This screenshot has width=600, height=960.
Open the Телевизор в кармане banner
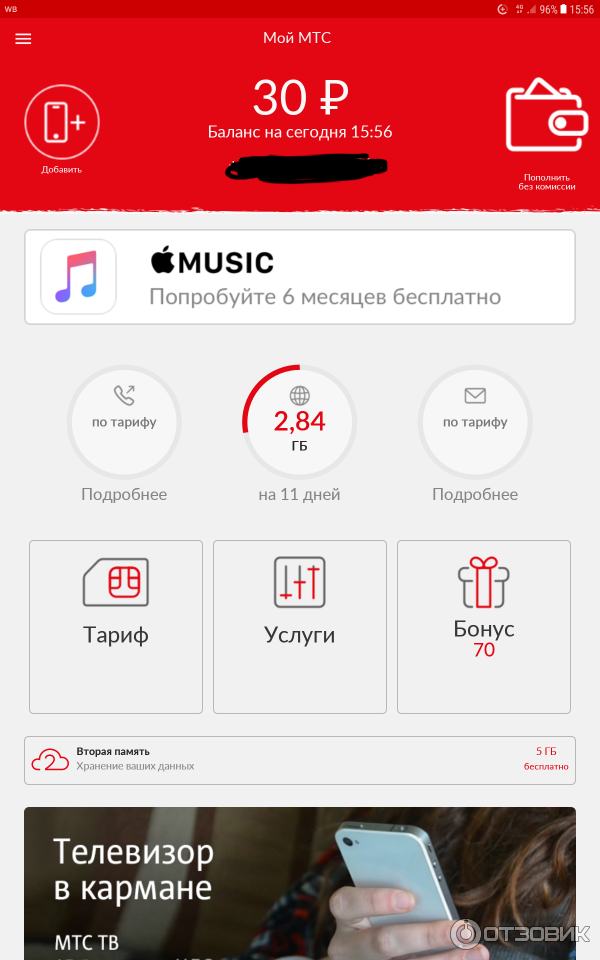pos(300,882)
